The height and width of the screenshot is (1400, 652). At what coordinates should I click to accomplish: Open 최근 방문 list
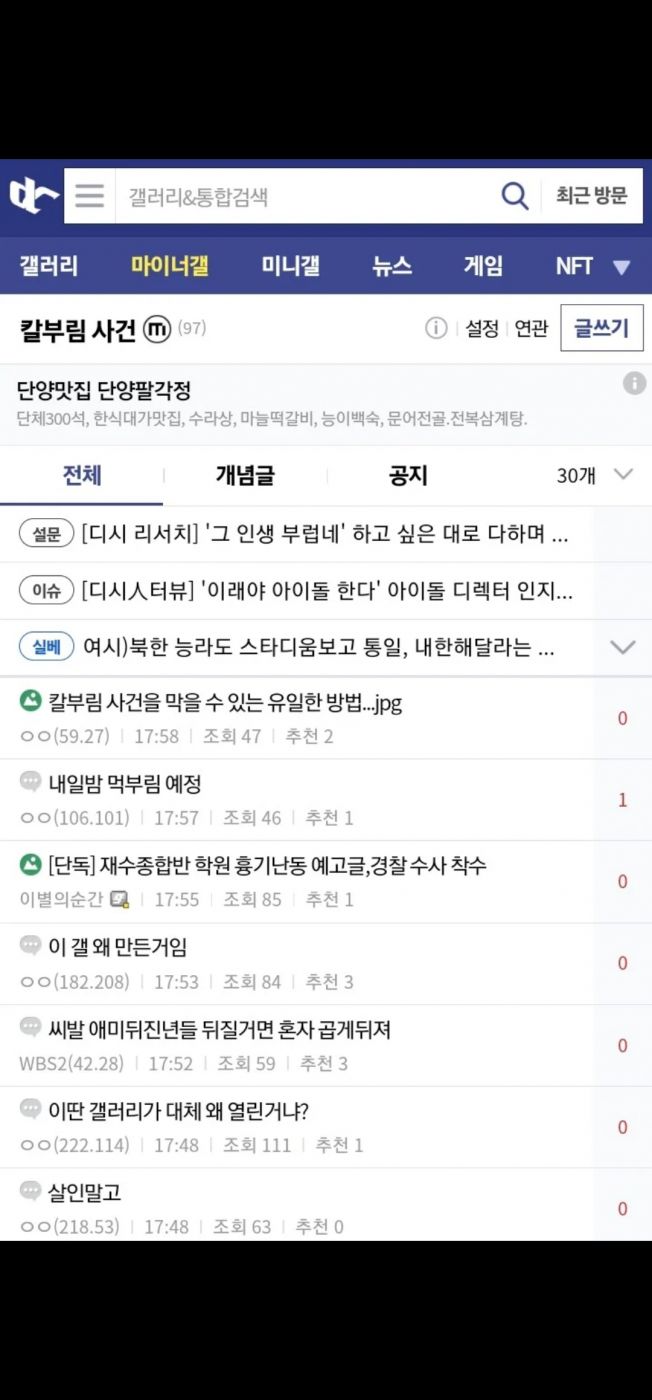[591, 196]
